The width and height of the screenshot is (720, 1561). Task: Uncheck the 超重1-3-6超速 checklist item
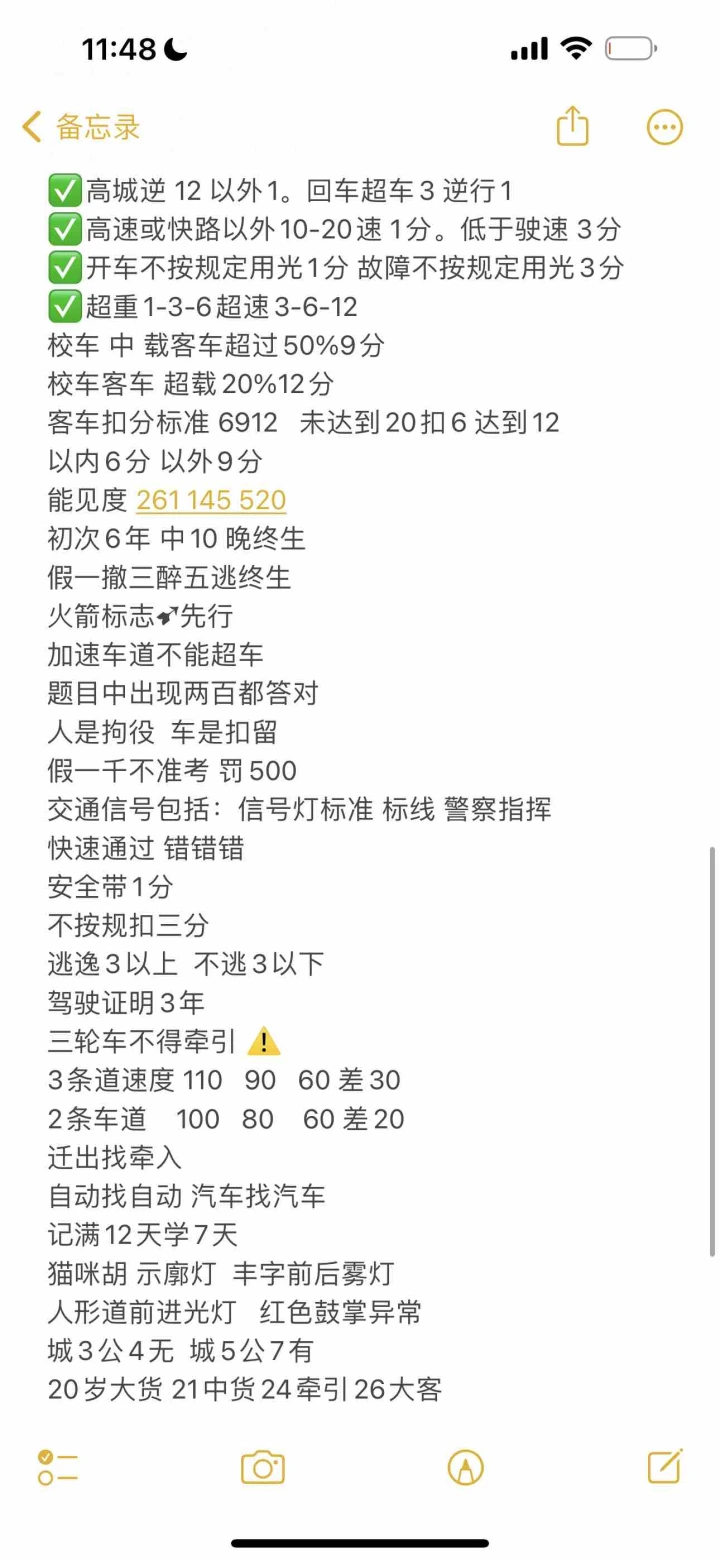(x=64, y=306)
